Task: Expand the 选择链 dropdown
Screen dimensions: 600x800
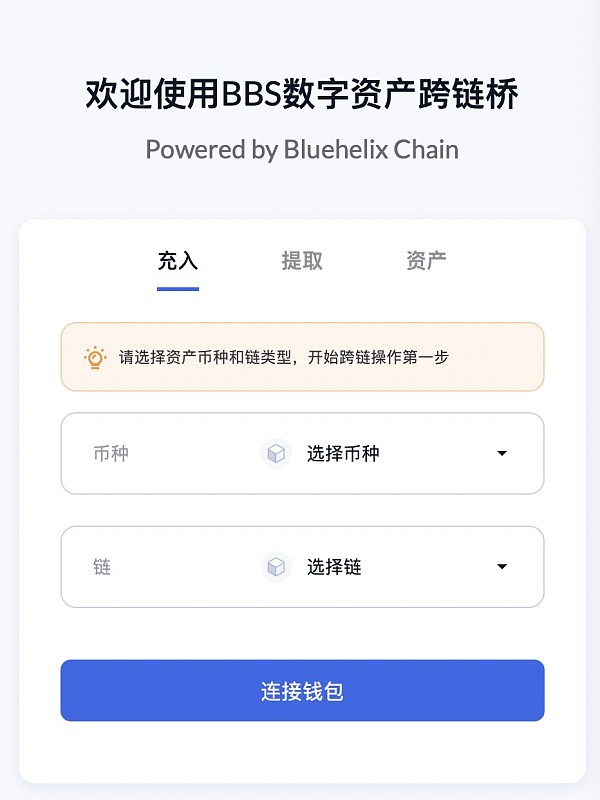Action: tap(302, 567)
